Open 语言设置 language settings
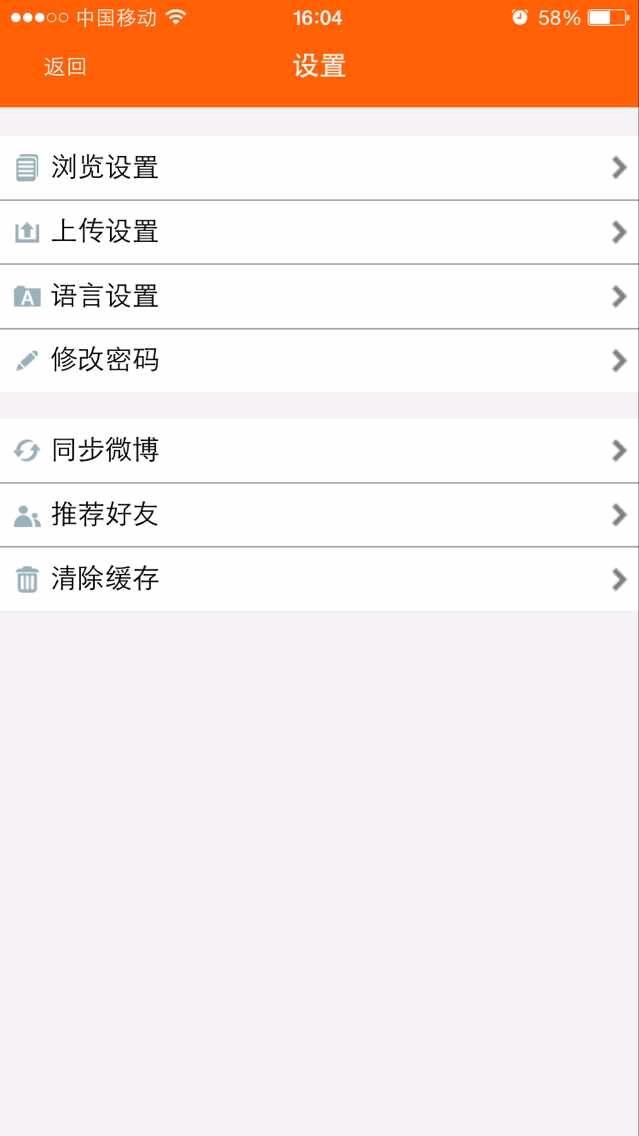 pyautogui.click(x=320, y=296)
